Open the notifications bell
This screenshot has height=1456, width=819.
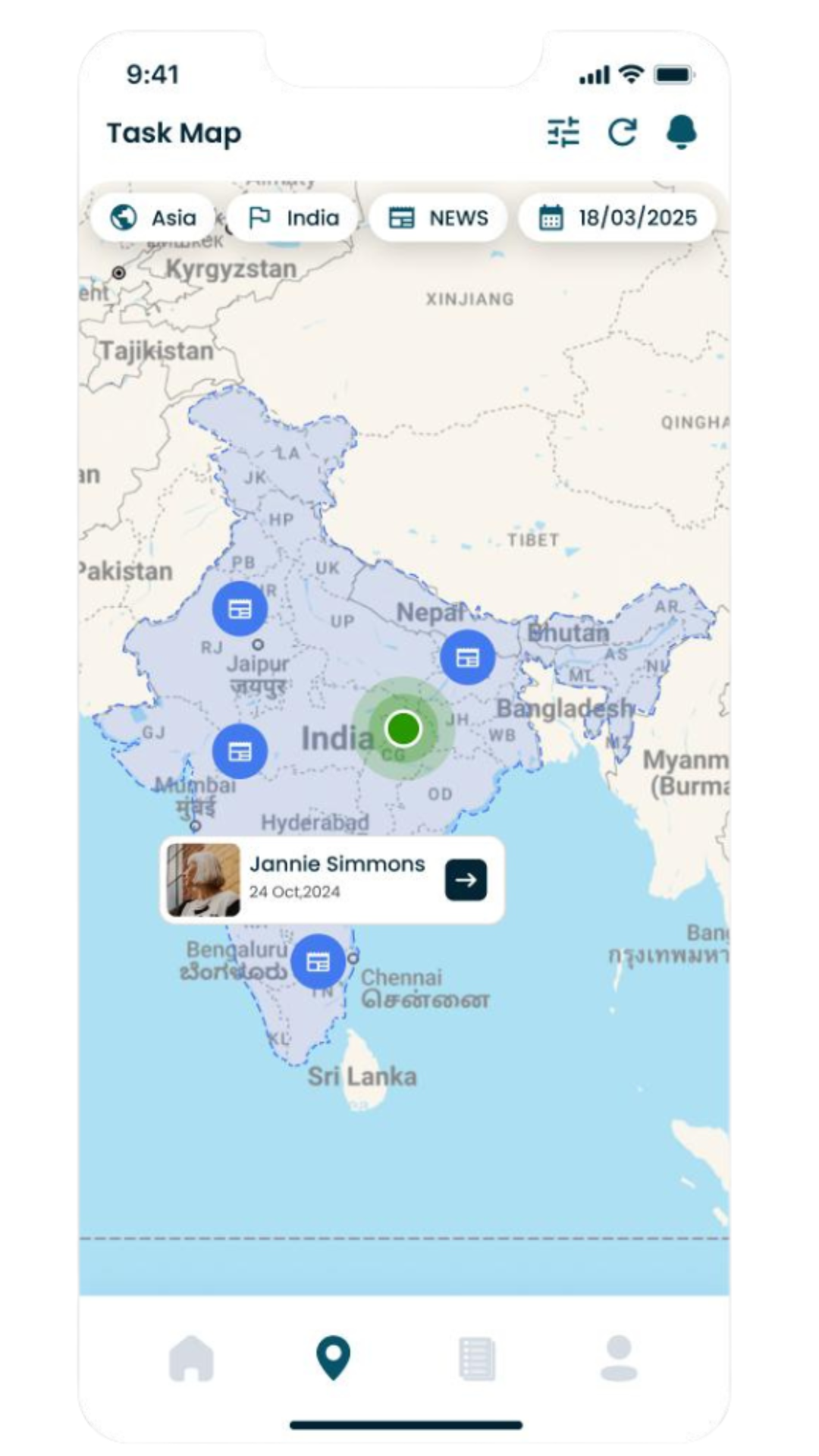(681, 133)
